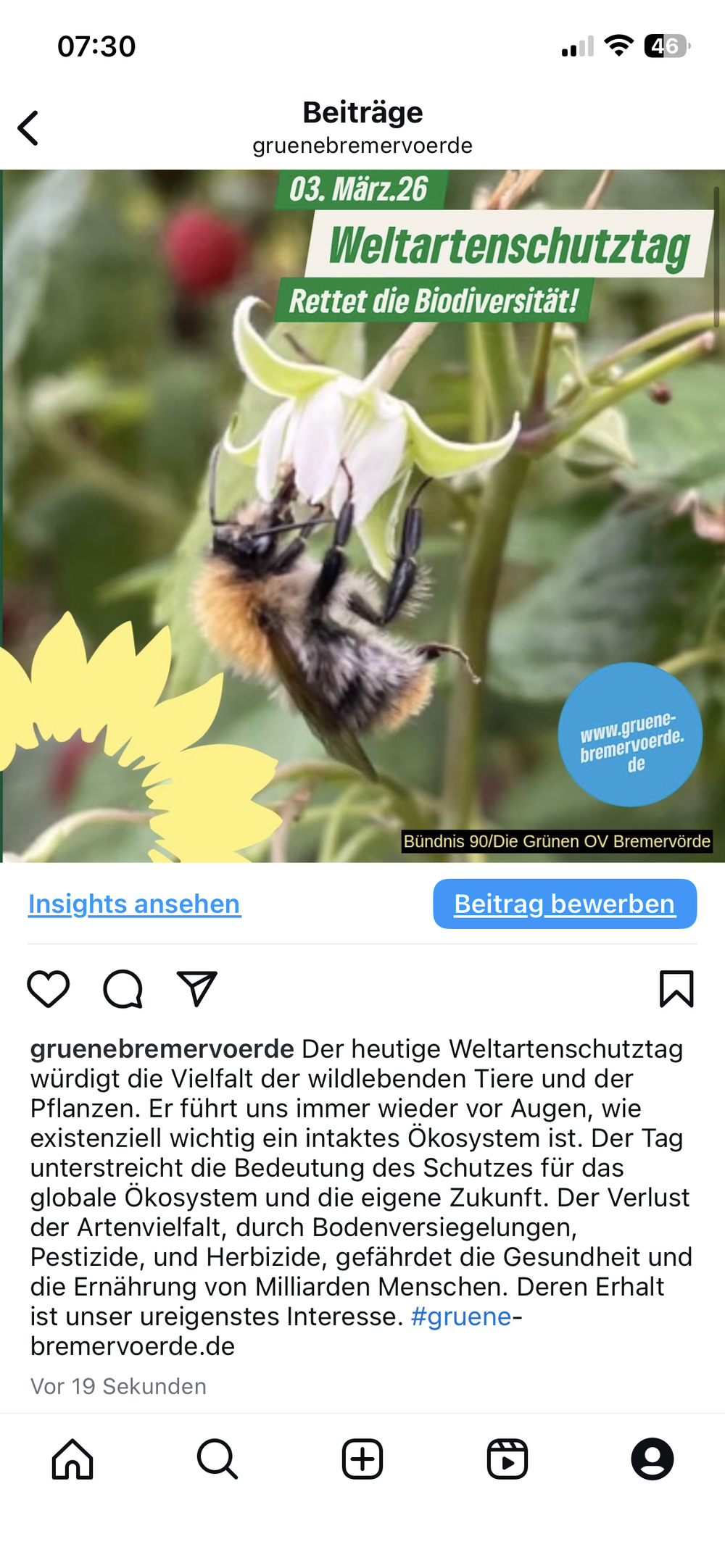Open the #gruene hashtag
Image resolution: width=725 pixels, height=1568 pixels.
point(461,1317)
